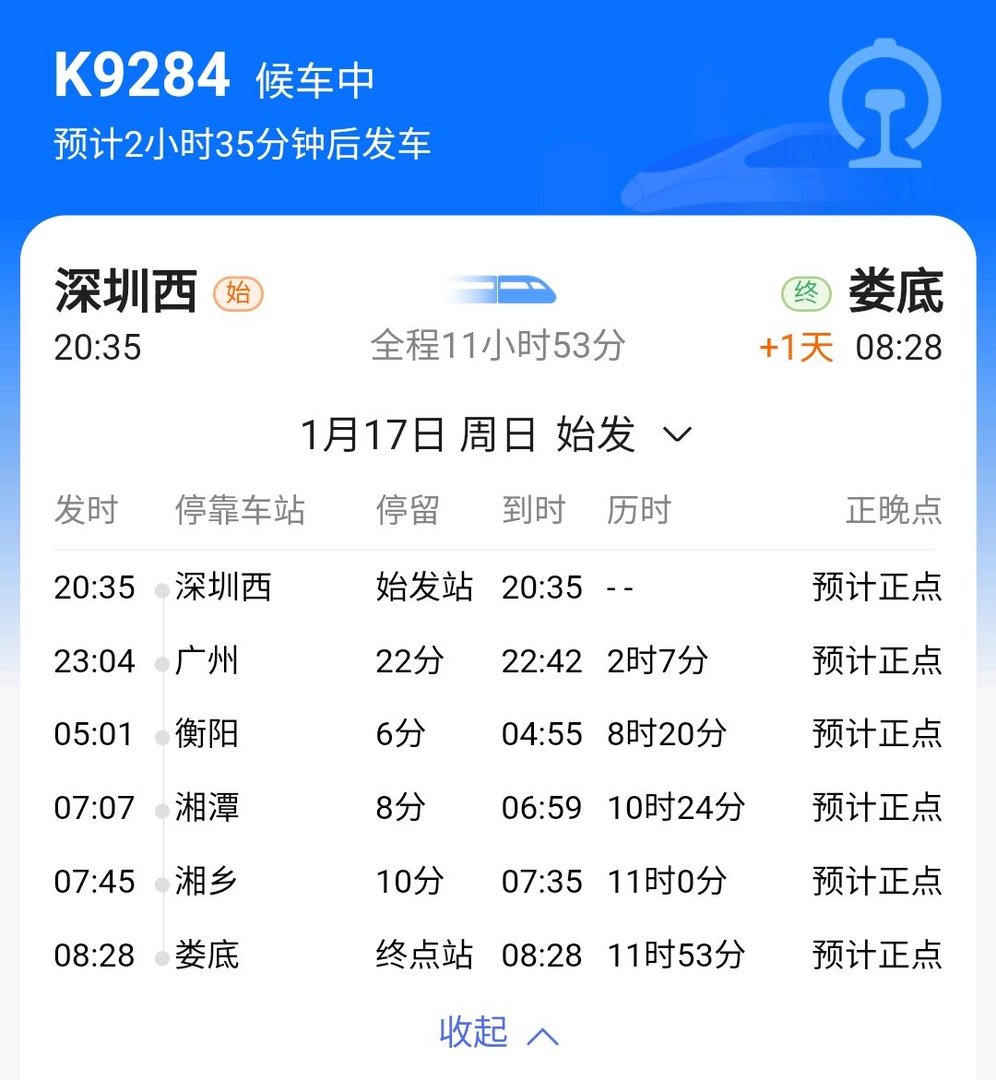The height and width of the screenshot is (1080, 996).
Task: Click the 终 terminal badge beside 娄底
Action: click(806, 295)
